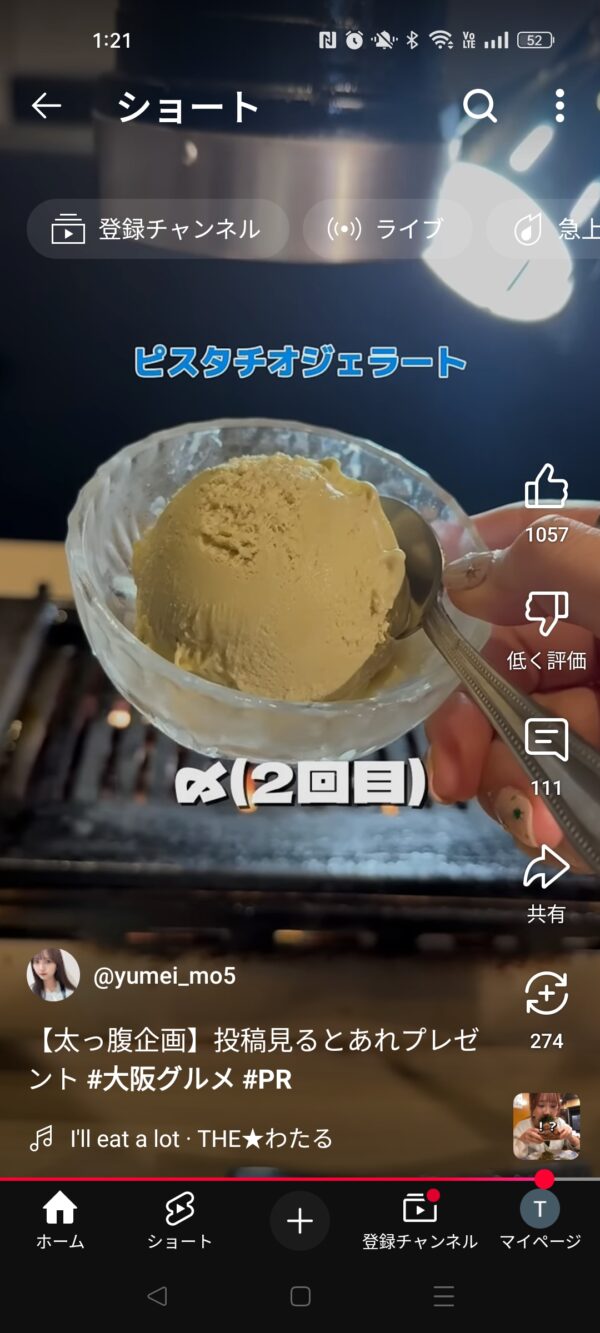Go back using the top arrow

(46, 106)
